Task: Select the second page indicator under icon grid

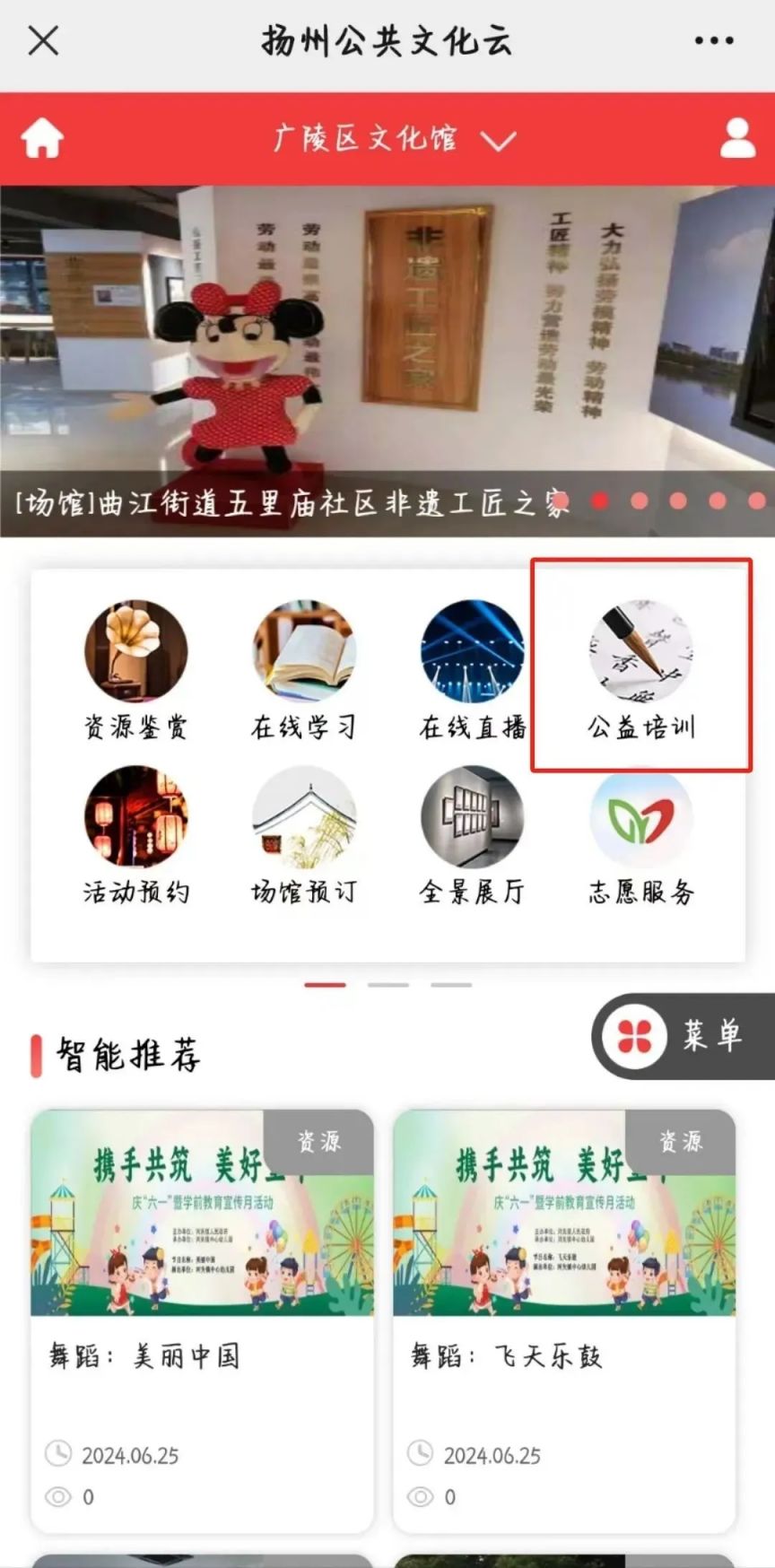Action: coord(387,985)
